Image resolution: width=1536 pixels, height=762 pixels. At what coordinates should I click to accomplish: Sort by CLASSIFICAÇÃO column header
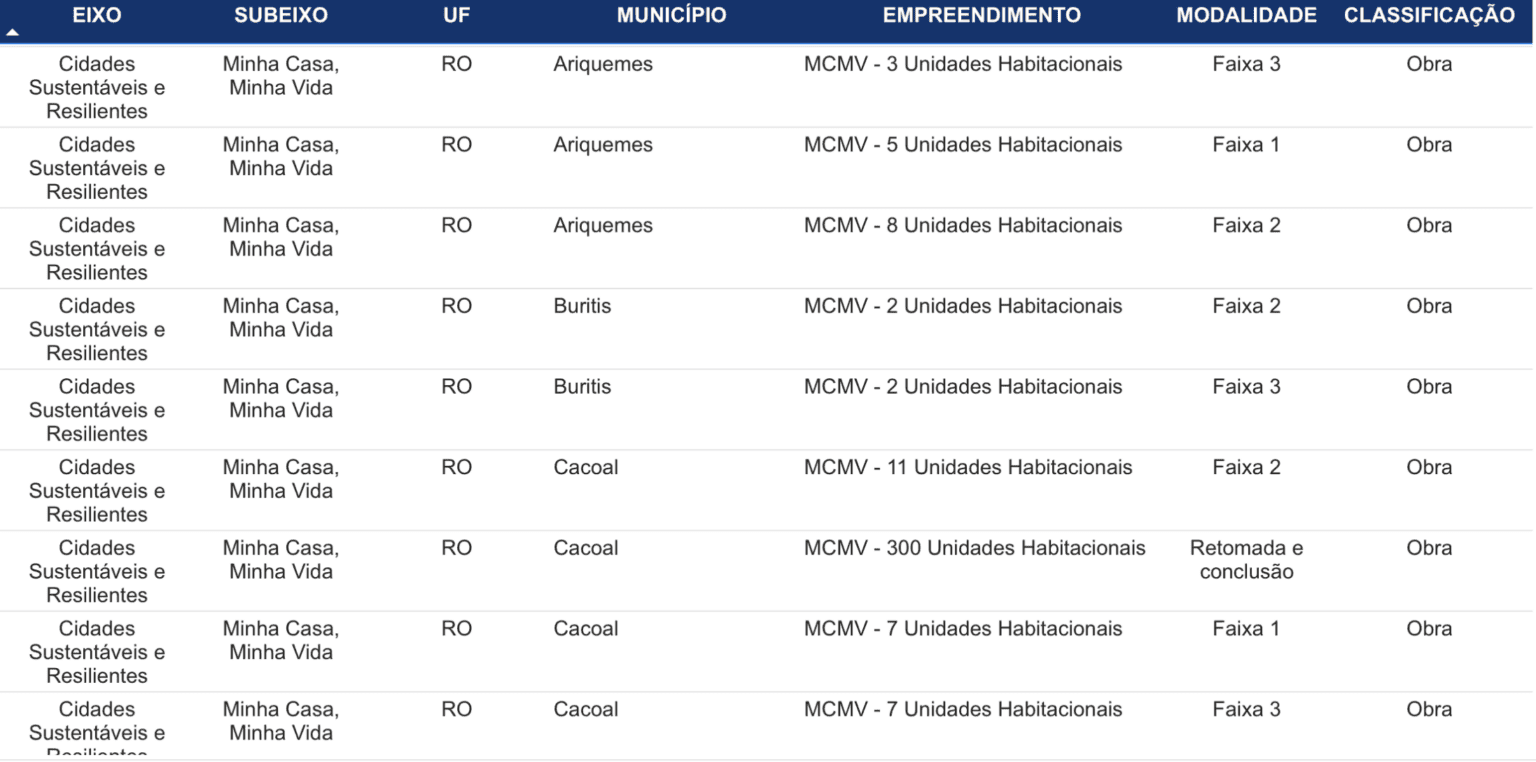click(x=1429, y=16)
